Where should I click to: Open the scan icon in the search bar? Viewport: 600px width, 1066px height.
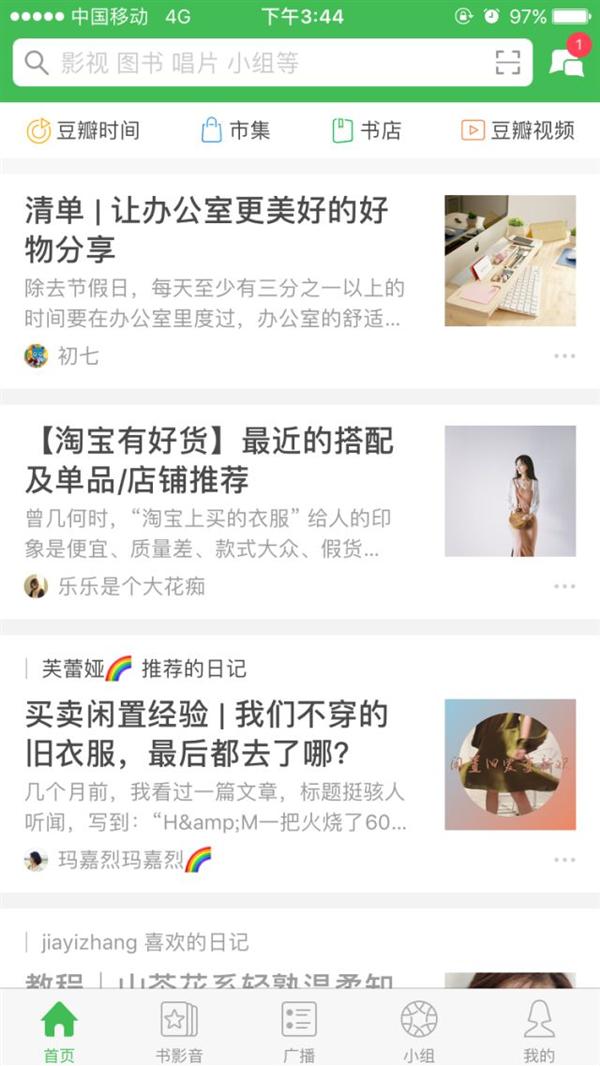click(x=508, y=63)
